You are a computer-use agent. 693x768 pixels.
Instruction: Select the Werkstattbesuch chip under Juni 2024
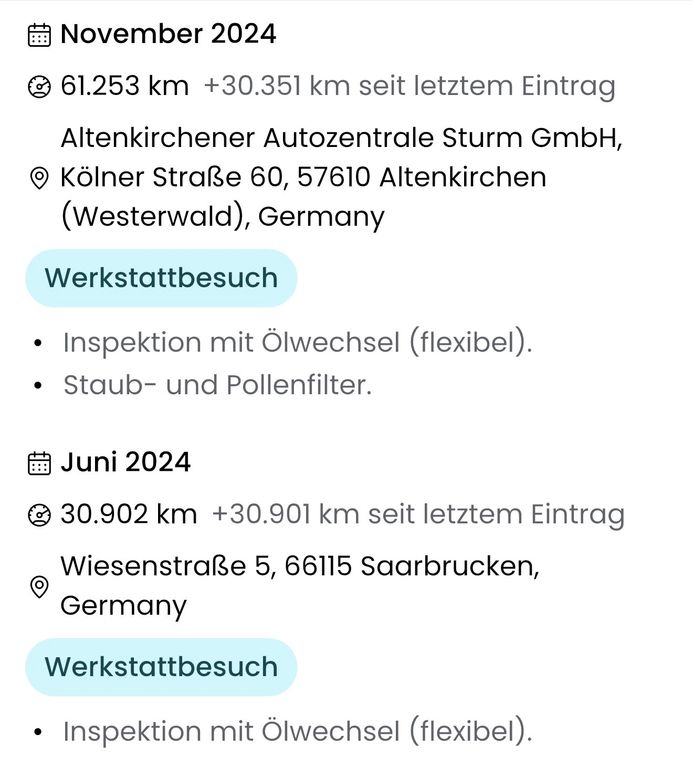click(161, 667)
